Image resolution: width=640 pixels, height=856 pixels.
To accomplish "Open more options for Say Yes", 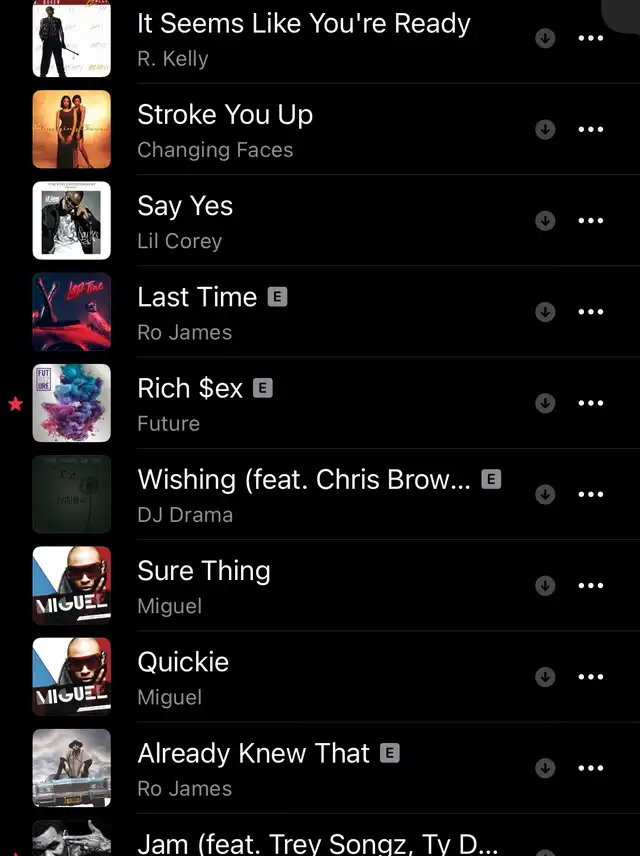I will [x=591, y=221].
